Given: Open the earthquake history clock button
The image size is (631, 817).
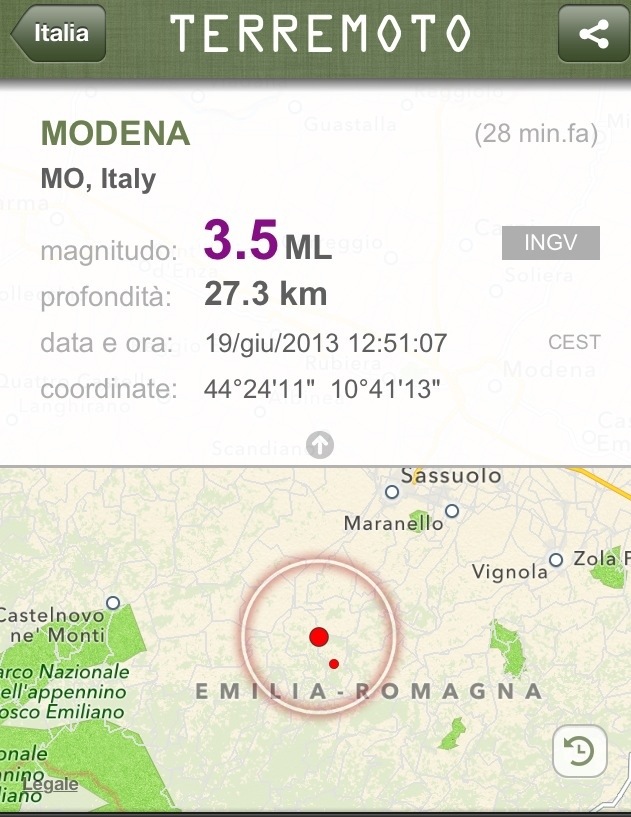Looking at the screenshot, I should tap(579, 751).
